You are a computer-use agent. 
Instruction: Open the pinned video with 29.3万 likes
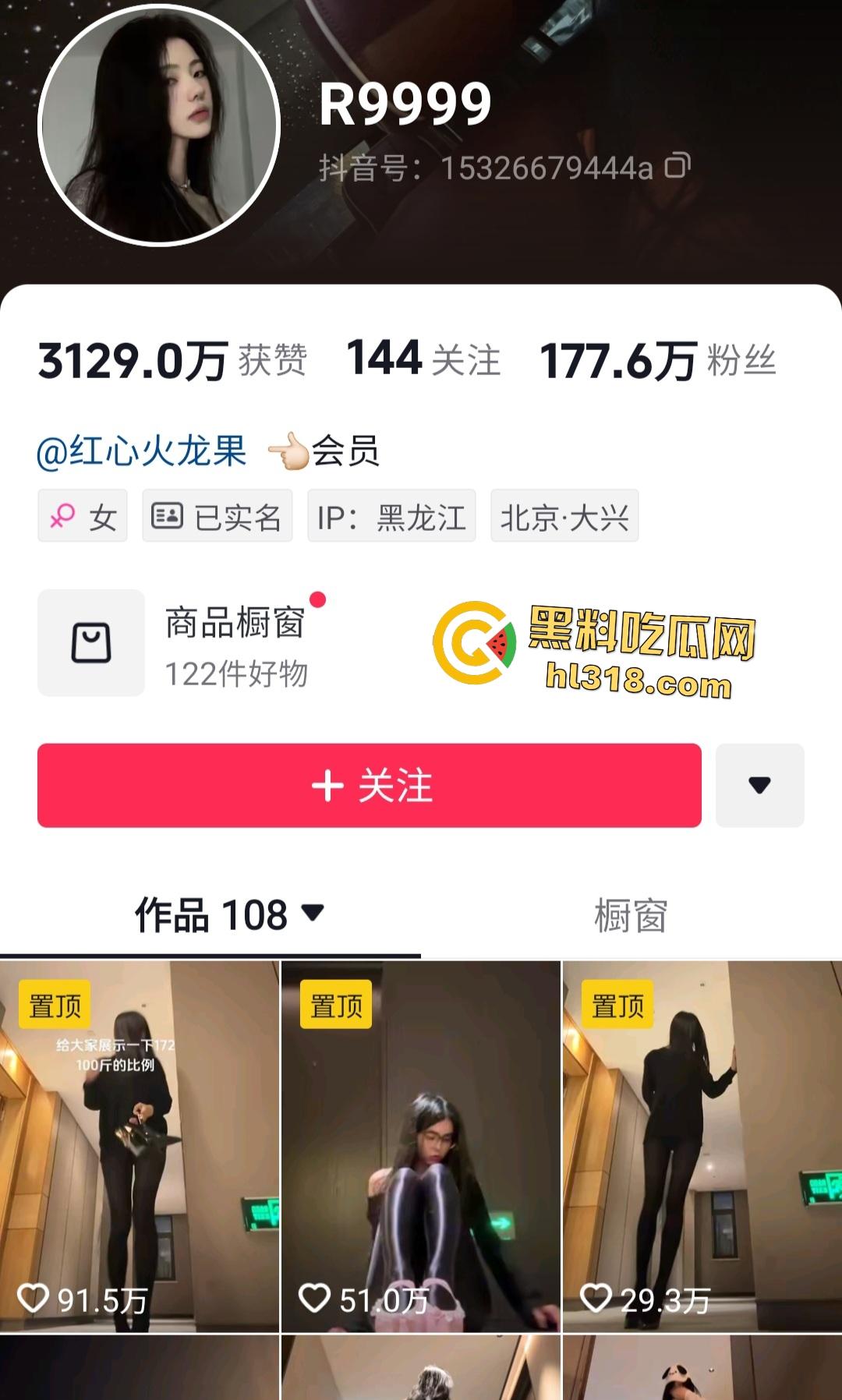coord(702,1146)
